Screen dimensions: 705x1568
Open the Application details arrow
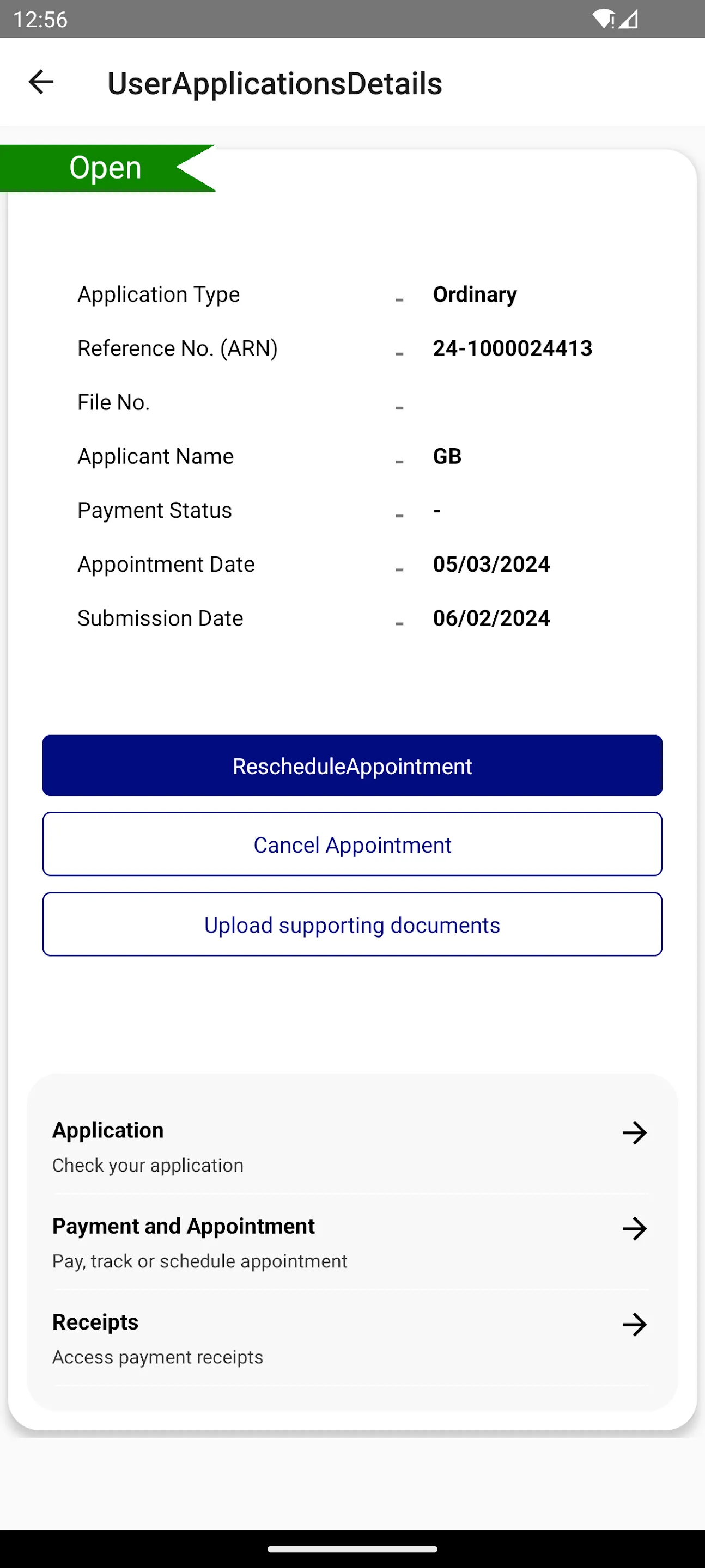click(x=634, y=1132)
